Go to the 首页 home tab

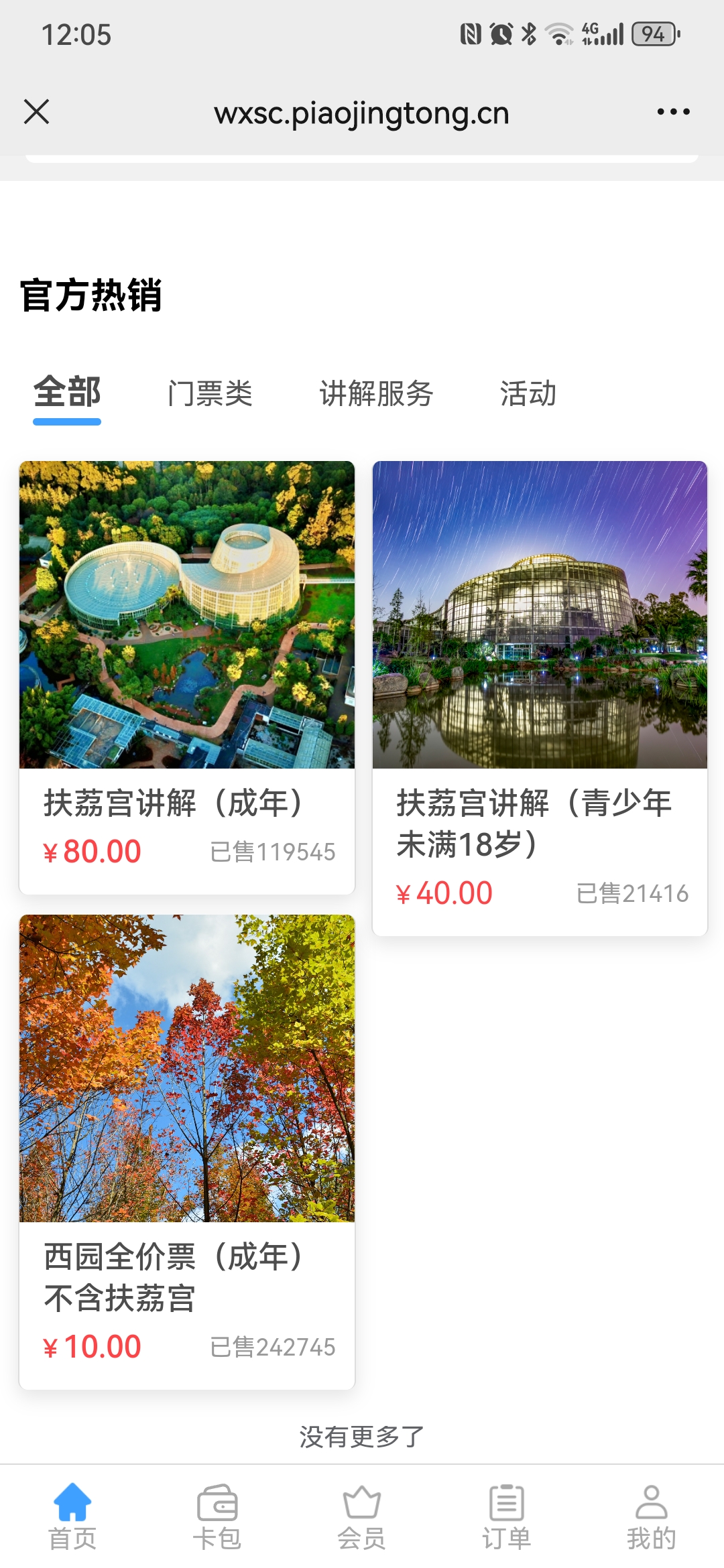pyautogui.click(x=72, y=1517)
